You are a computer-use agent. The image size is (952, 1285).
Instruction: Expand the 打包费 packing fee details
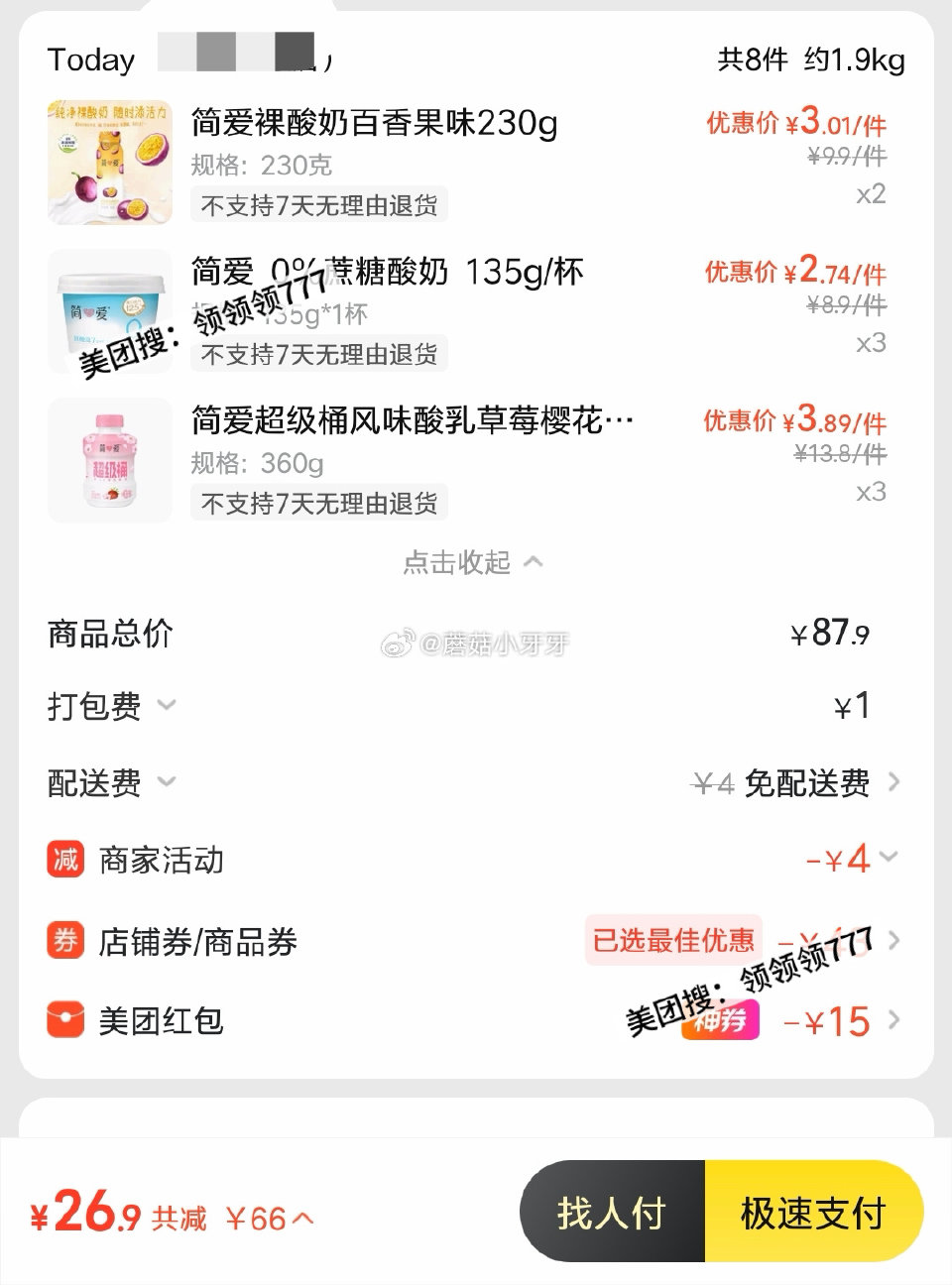(x=167, y=707)
